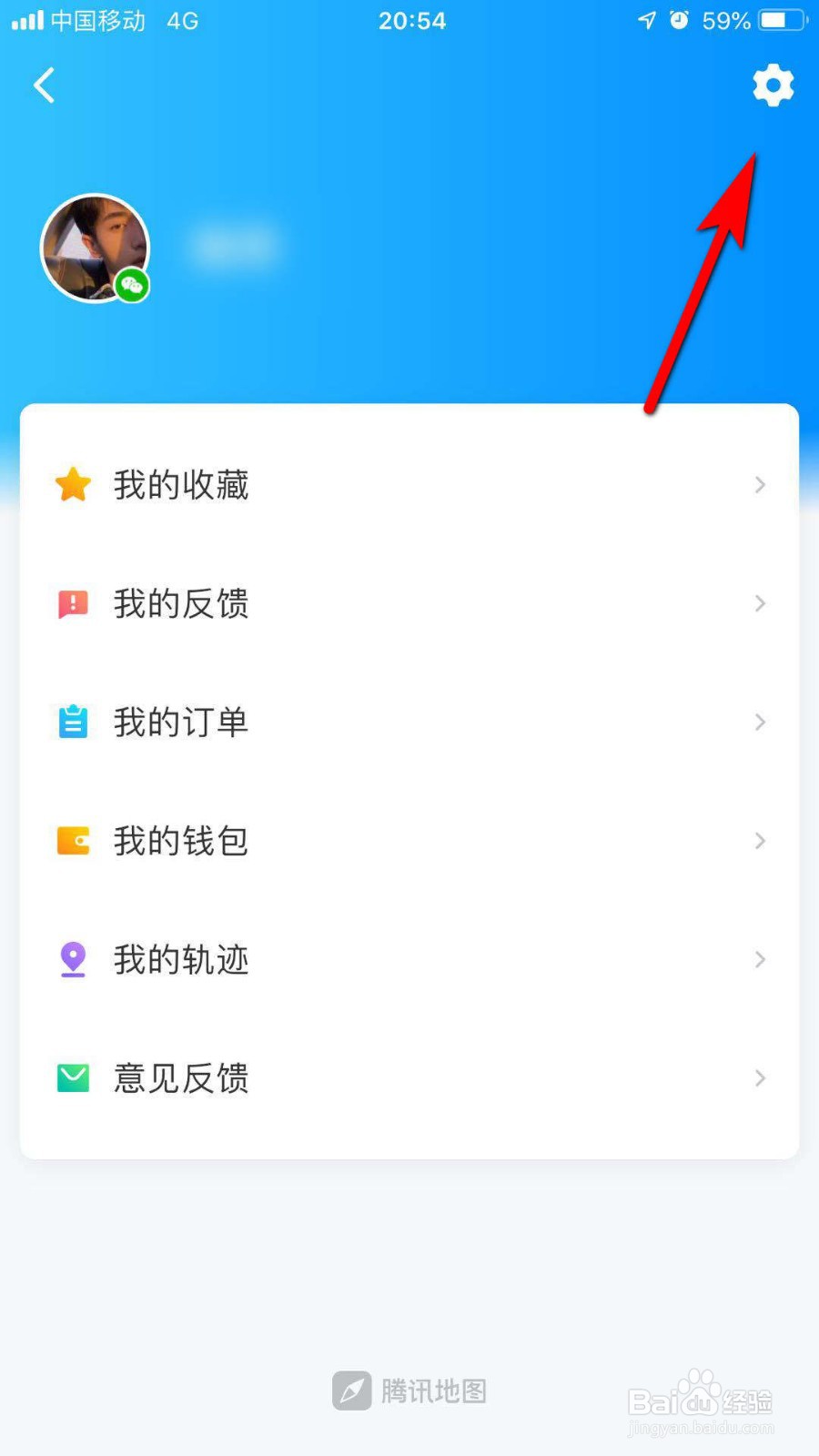Open the settings gear icon

pyautogui.click(x=773, y=85)
